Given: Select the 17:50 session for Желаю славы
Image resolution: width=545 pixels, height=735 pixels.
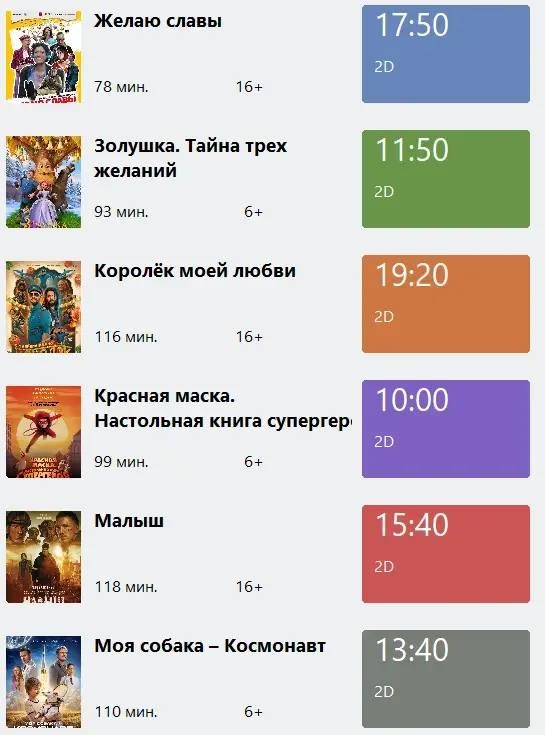Looking at the screenshot, I should (x=446, y=54).
